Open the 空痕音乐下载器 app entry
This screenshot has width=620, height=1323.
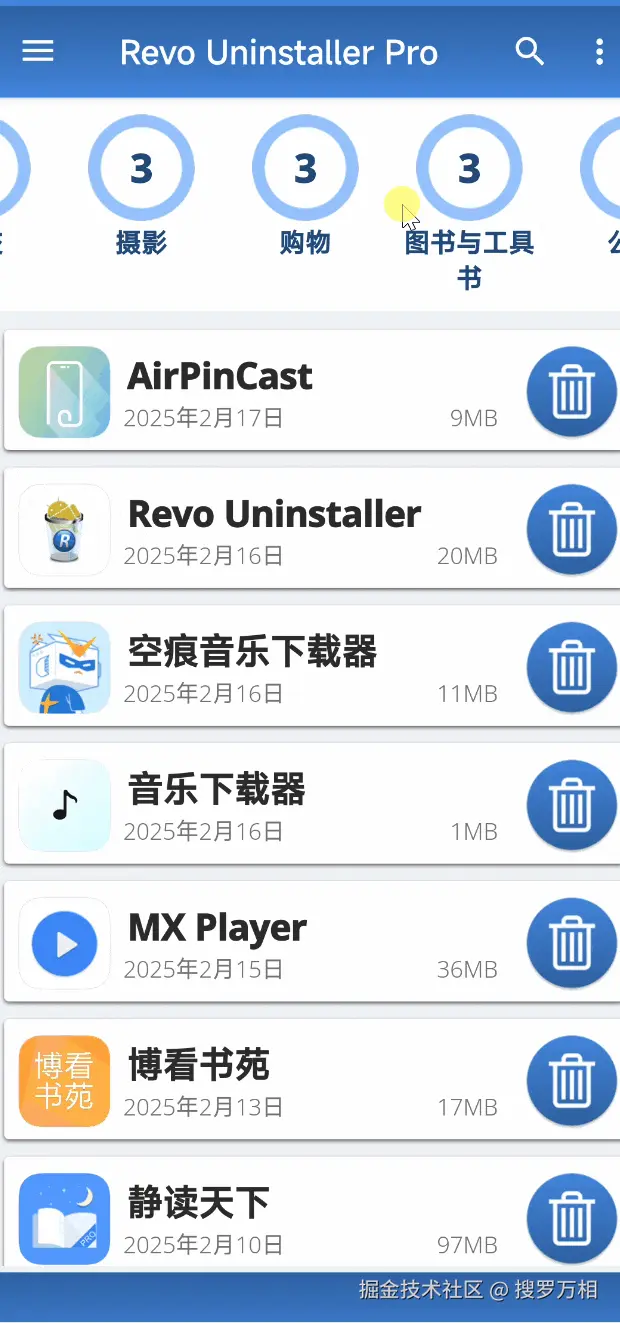[x=260, y=667]
